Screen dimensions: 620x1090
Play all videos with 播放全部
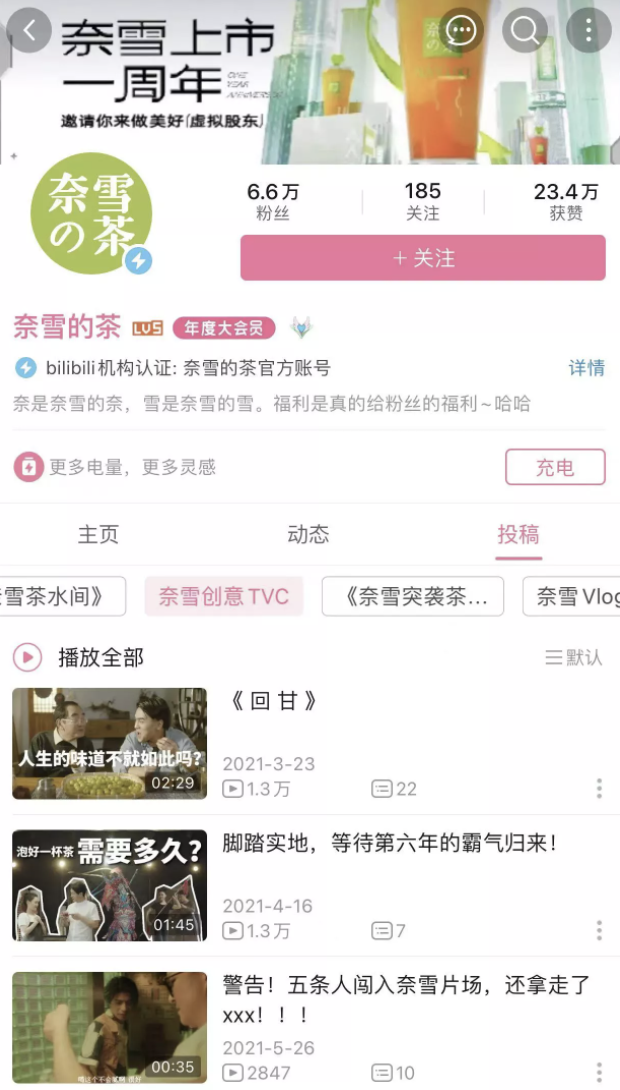click(80, 657)
